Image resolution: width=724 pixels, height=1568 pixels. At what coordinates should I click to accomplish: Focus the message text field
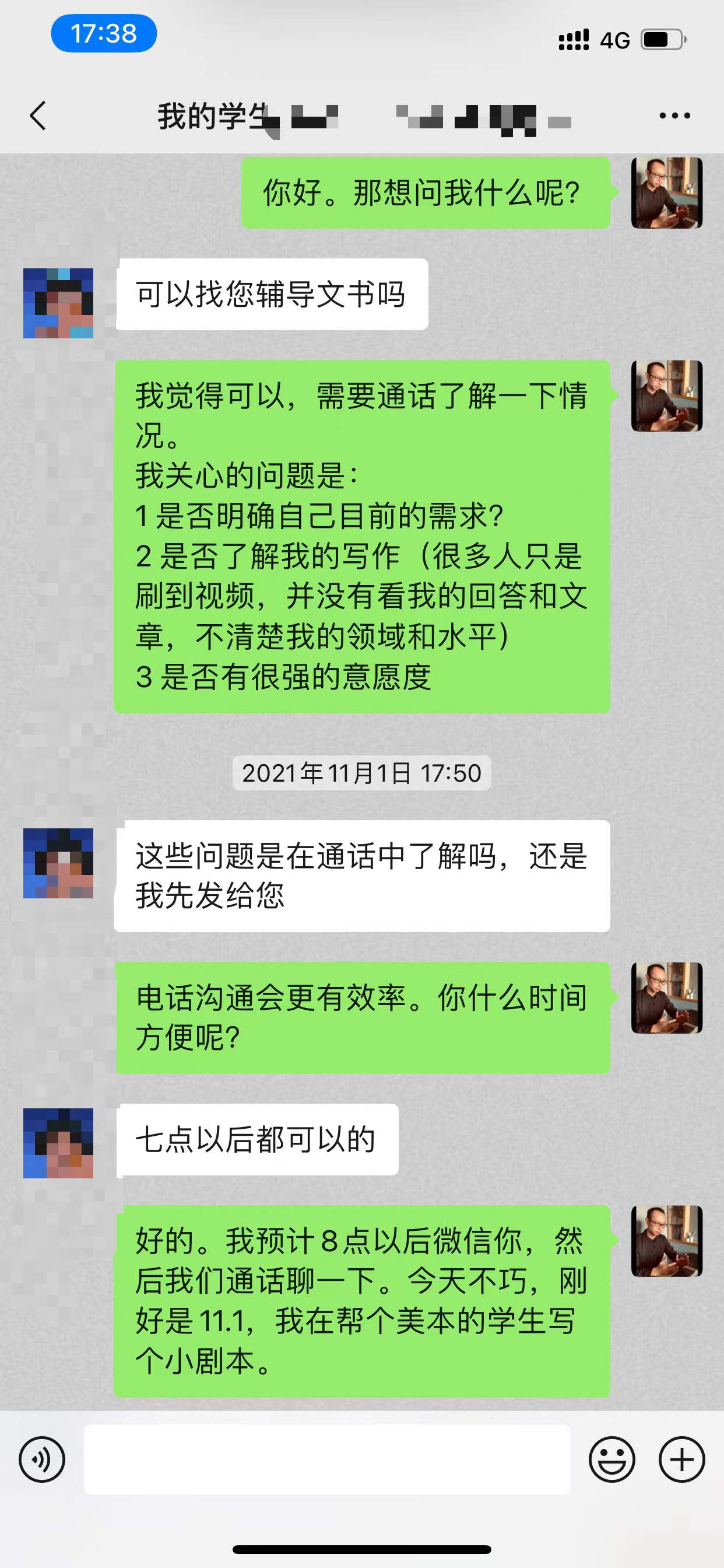326,1459
